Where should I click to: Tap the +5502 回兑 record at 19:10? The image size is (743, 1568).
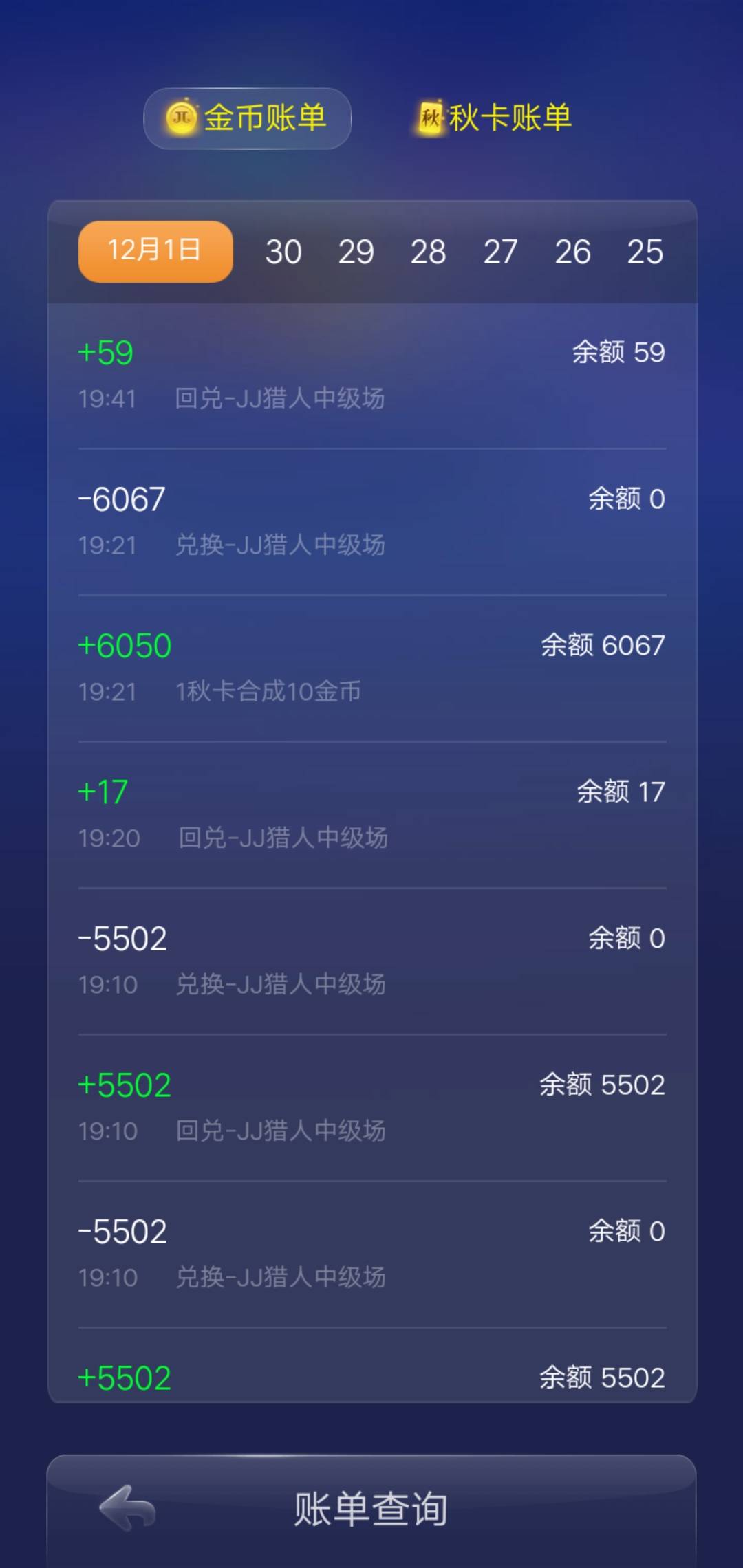[x=371, y=1107]
